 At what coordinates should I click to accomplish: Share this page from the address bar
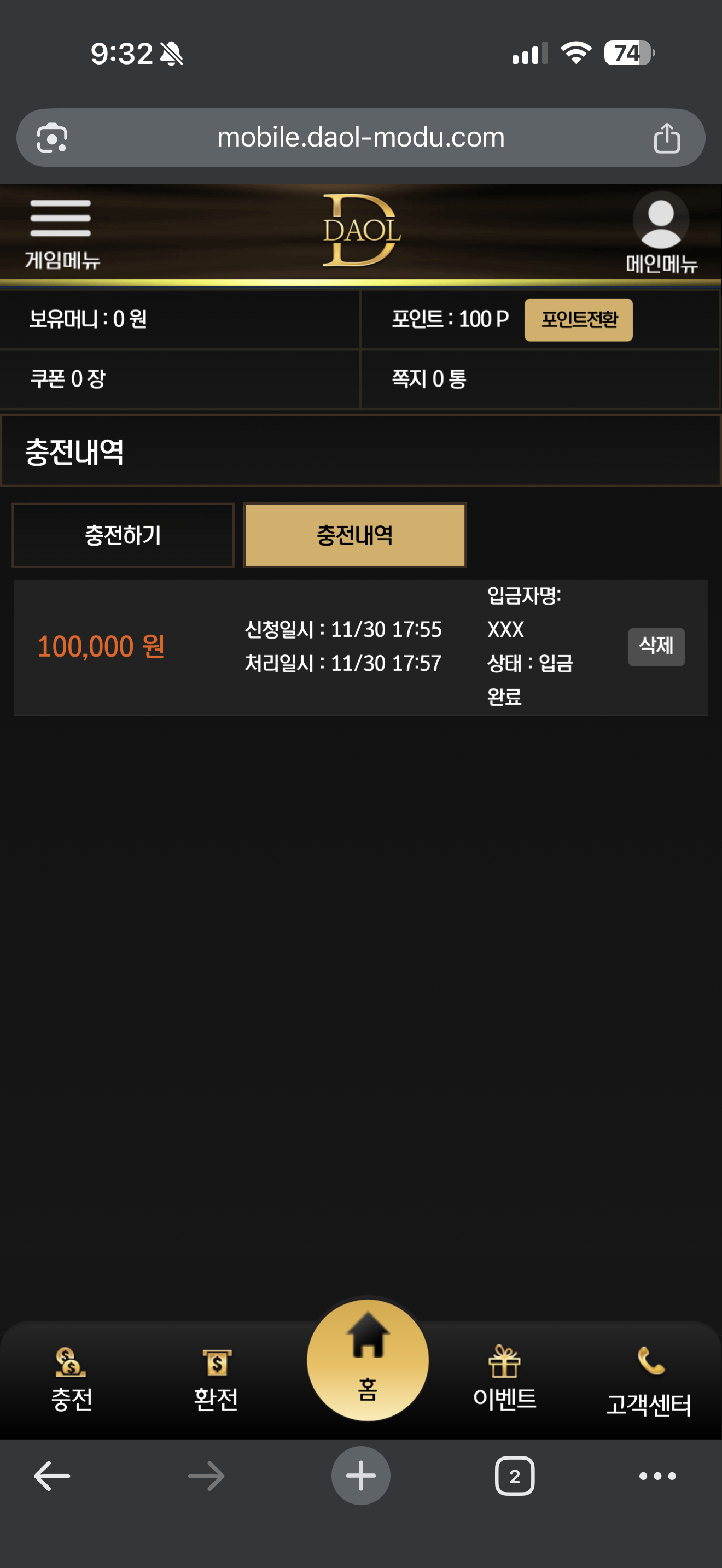pos(667,138)
